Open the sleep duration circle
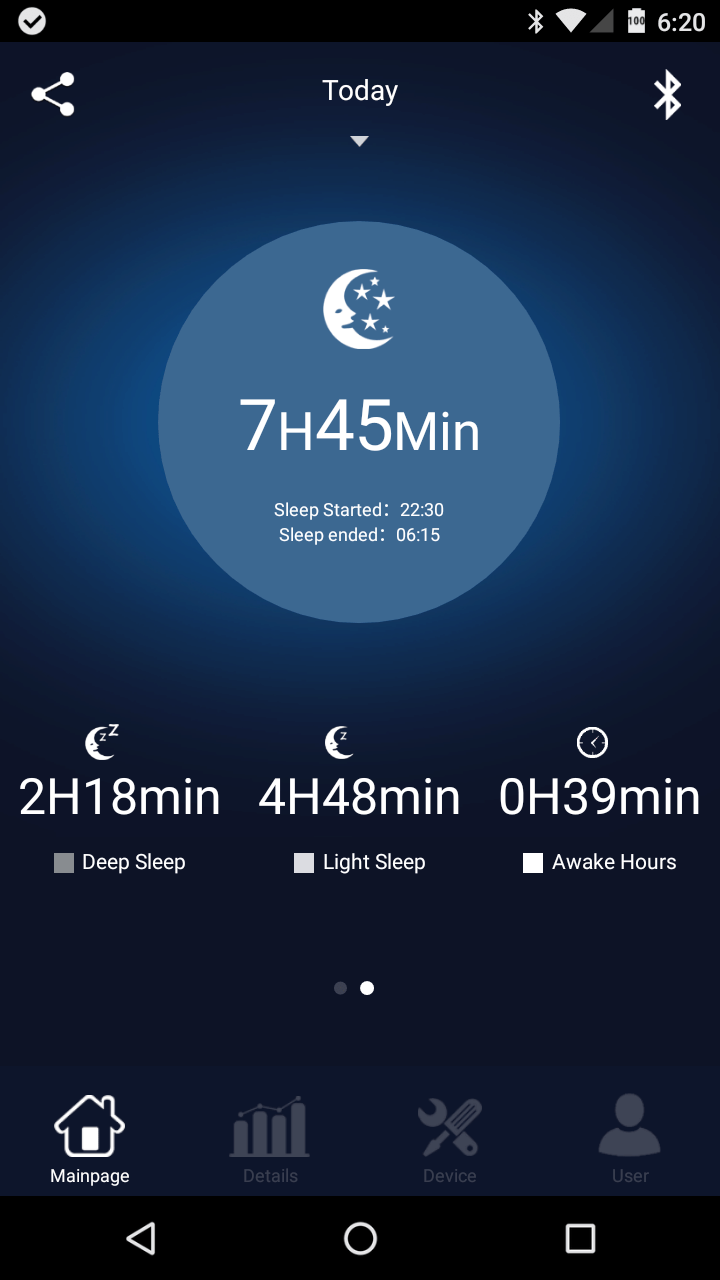The height and width of the screenshot is (1280, 720). click(x=359, y=422)
